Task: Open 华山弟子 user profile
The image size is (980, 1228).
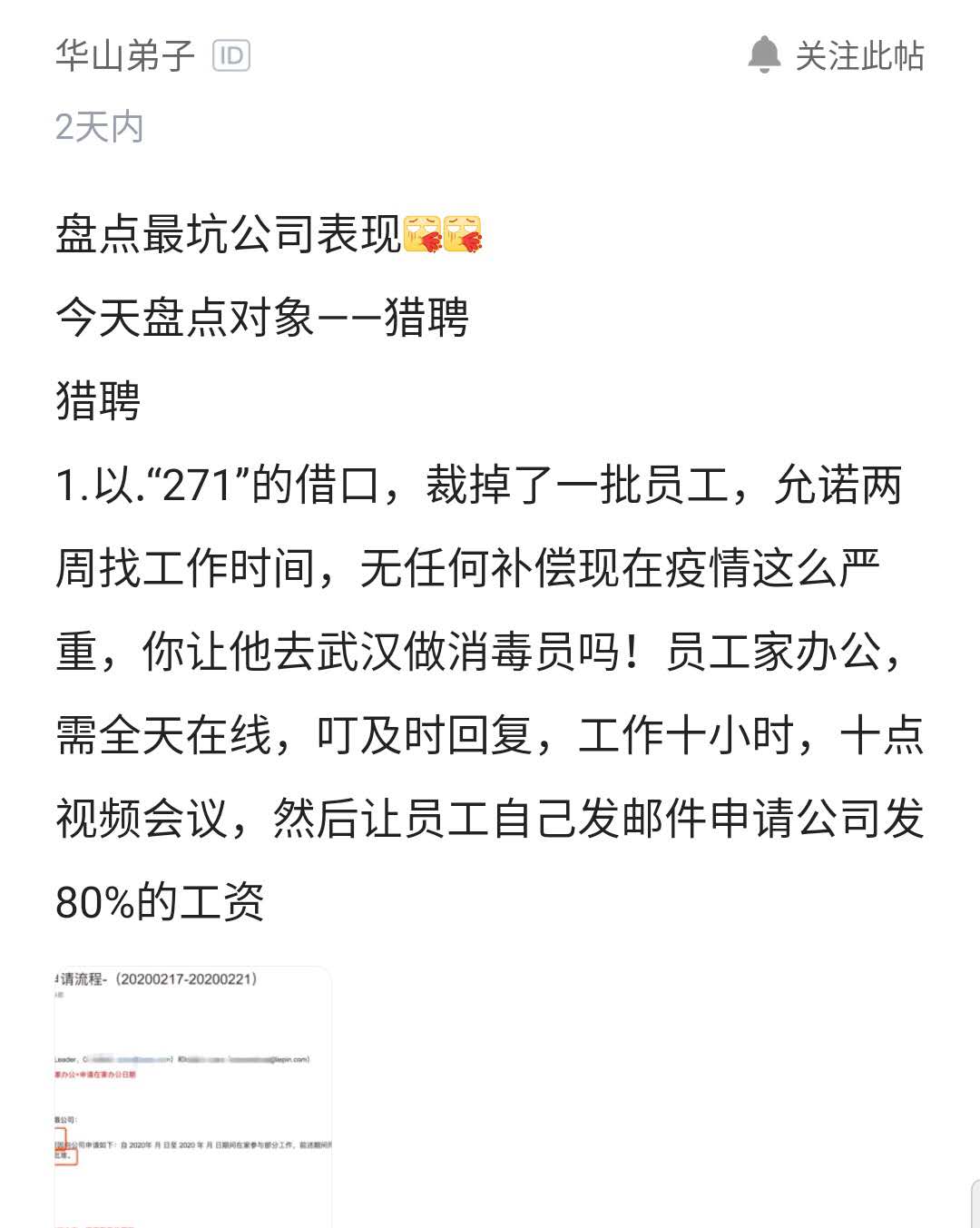Action: 125,56
